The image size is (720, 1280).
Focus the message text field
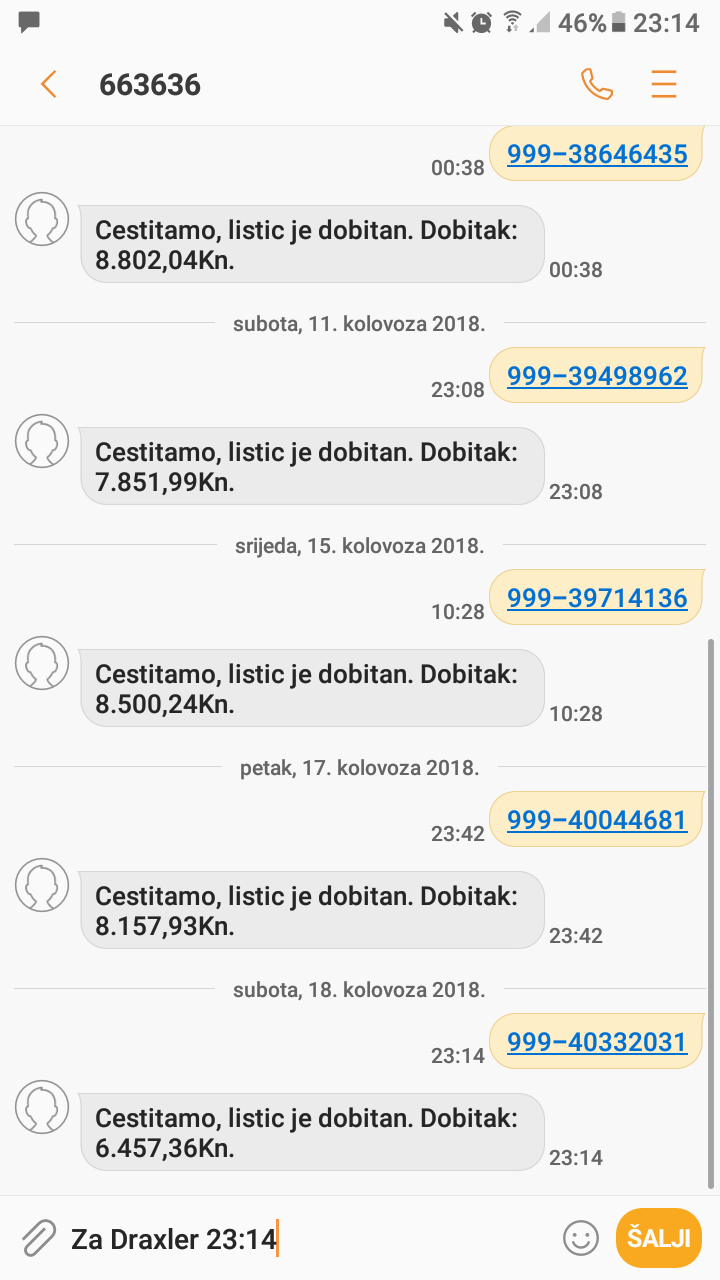(300, 1239)
